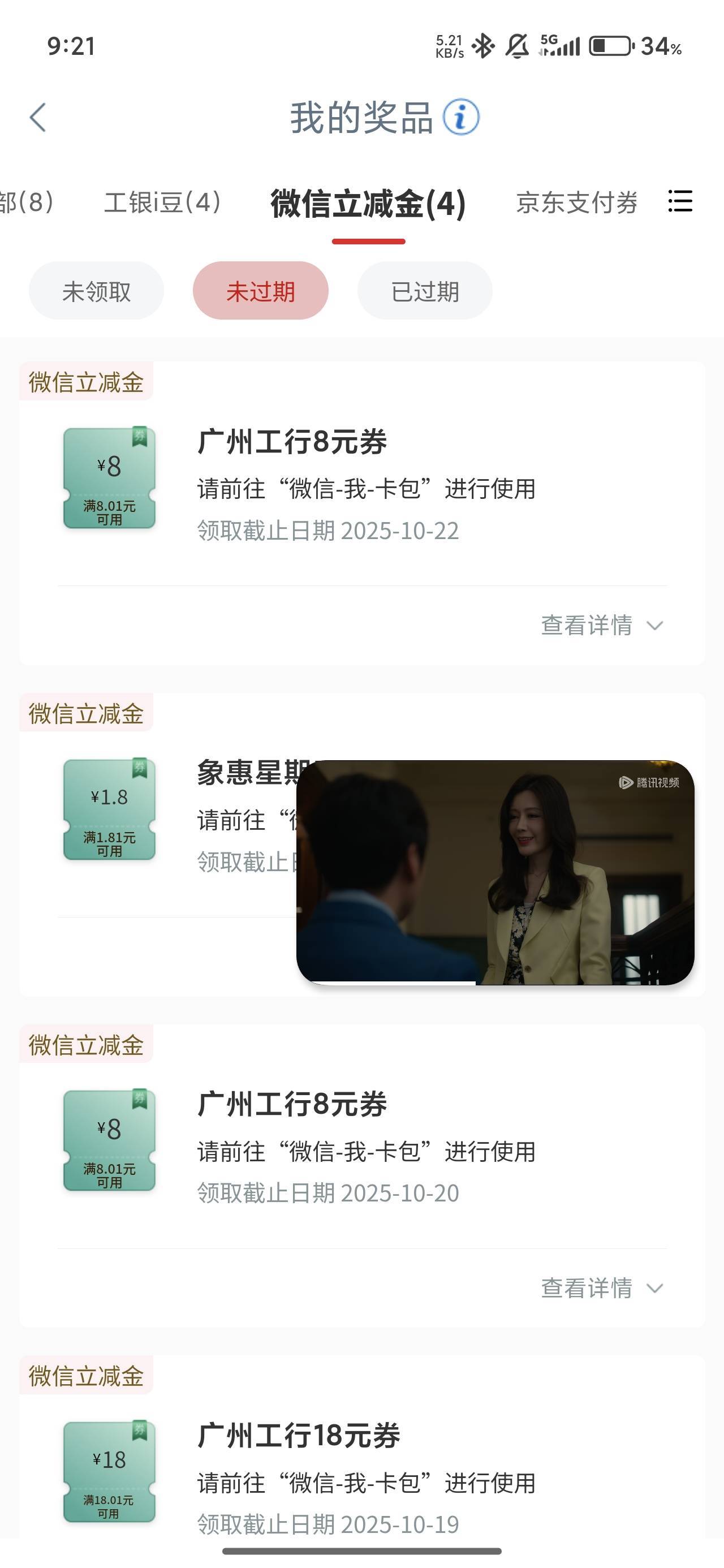
Task: Open the category list menu icon
Action: pos(679,201)
